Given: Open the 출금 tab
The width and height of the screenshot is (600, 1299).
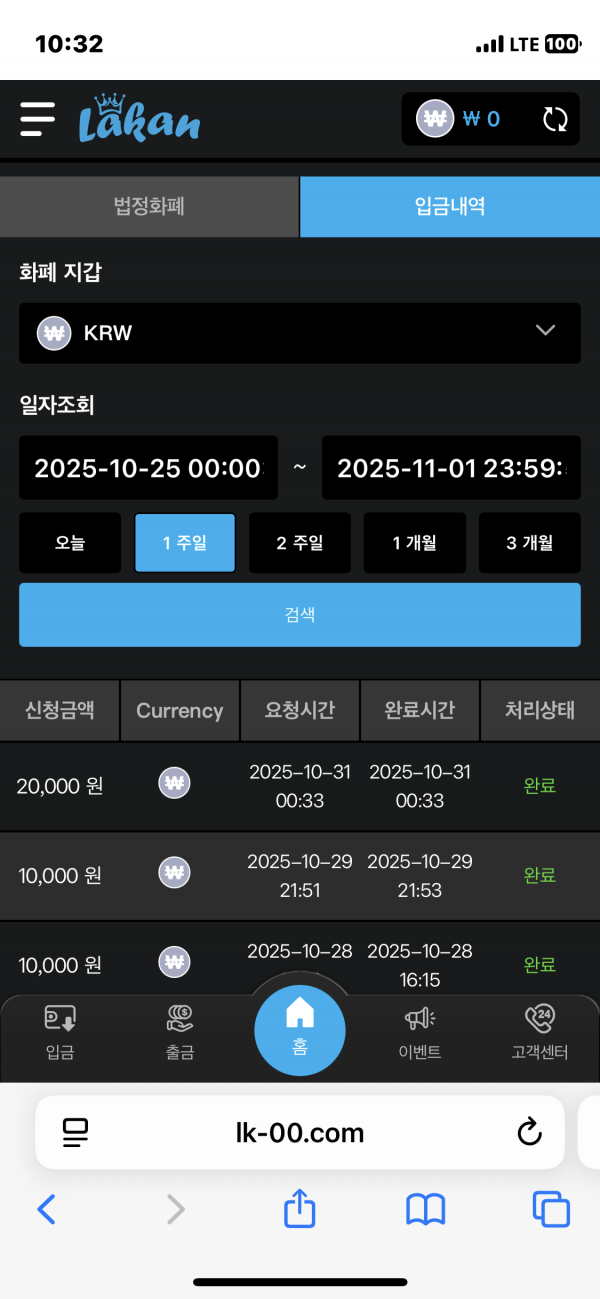Looking at the screenshot, I should click(x=180, y=1033).
